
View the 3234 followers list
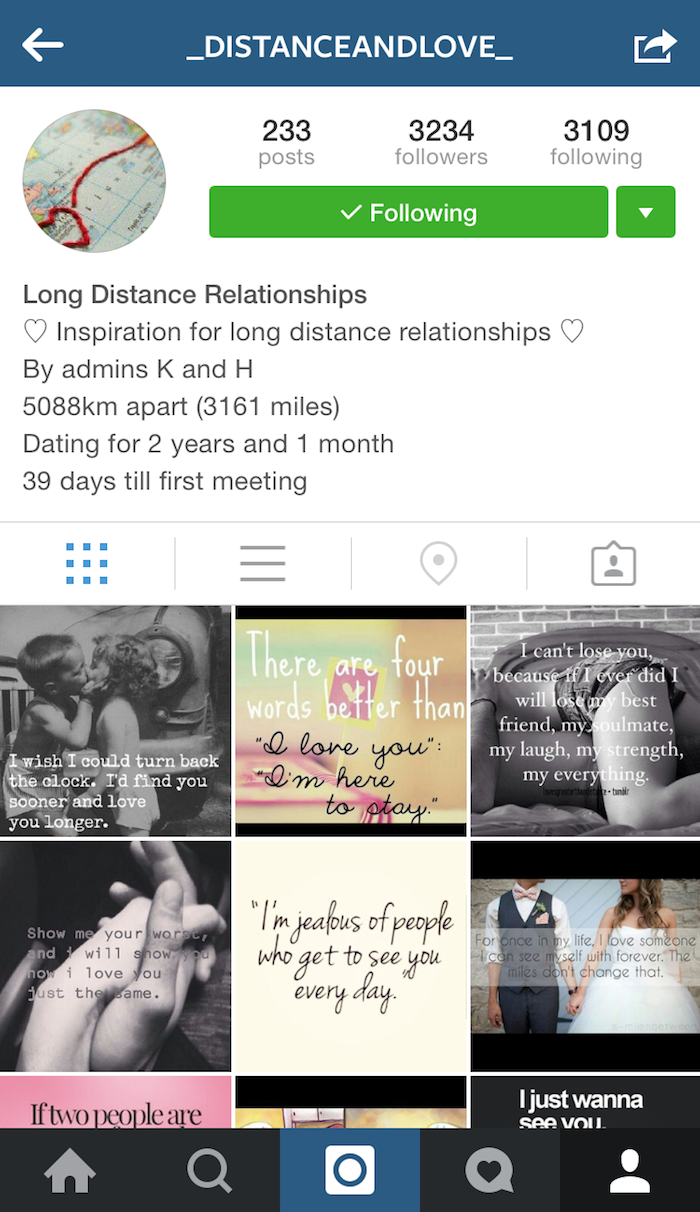(x=441, y=143)
